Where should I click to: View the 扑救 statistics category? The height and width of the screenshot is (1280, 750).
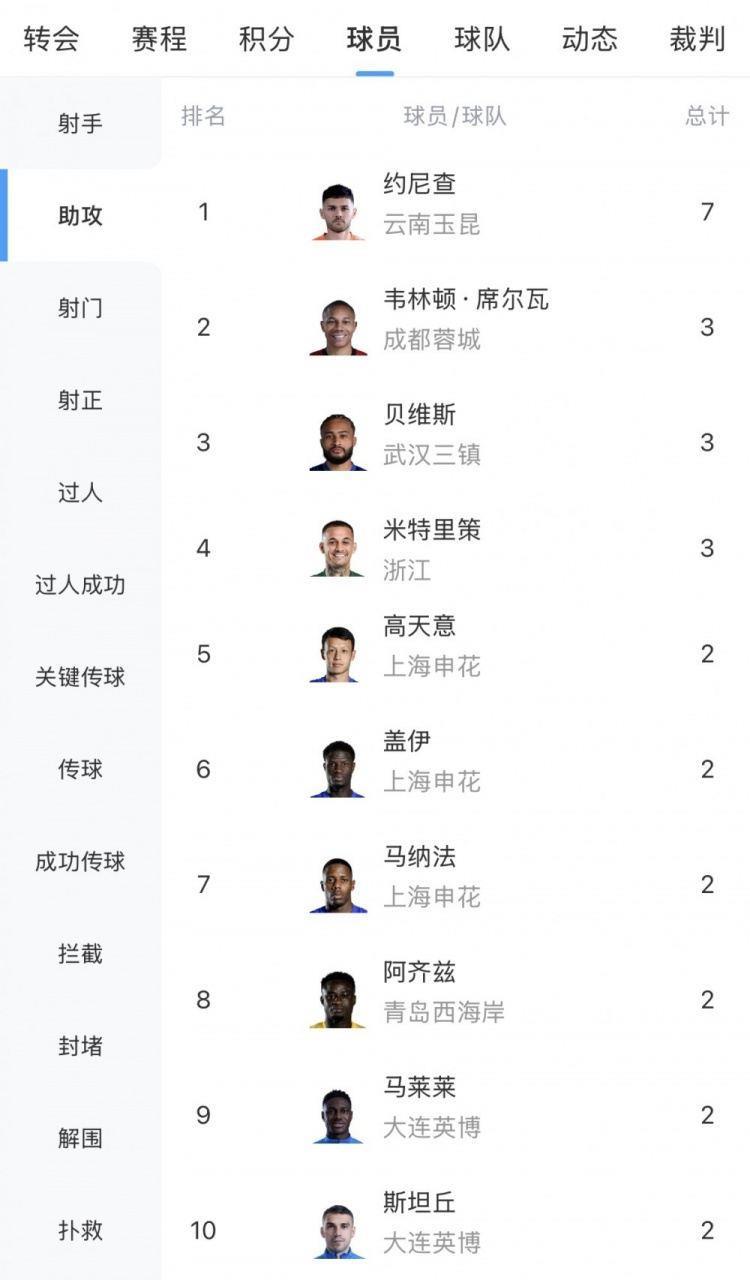point(79,1218)
